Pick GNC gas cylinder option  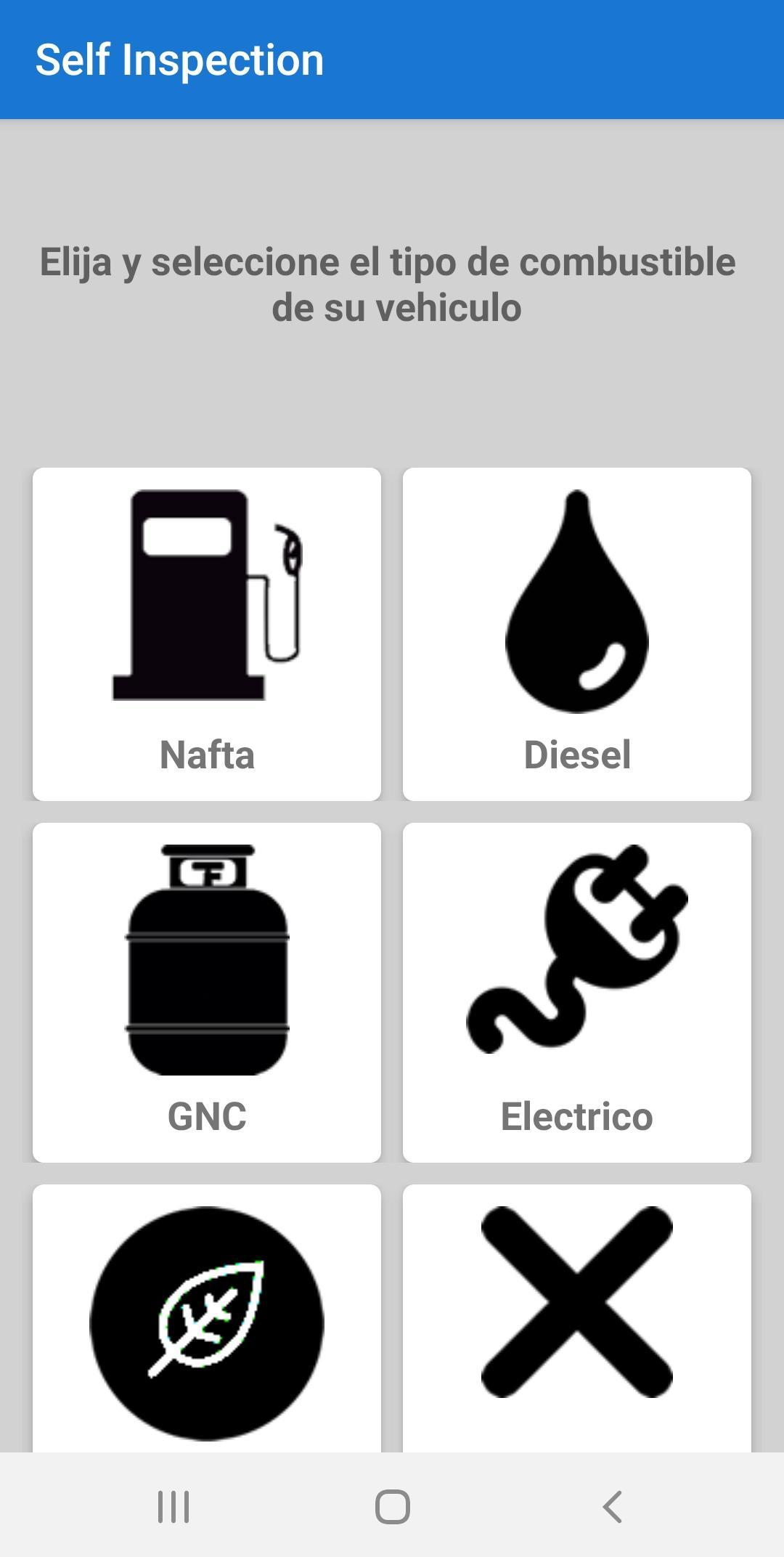coord(207,992)
